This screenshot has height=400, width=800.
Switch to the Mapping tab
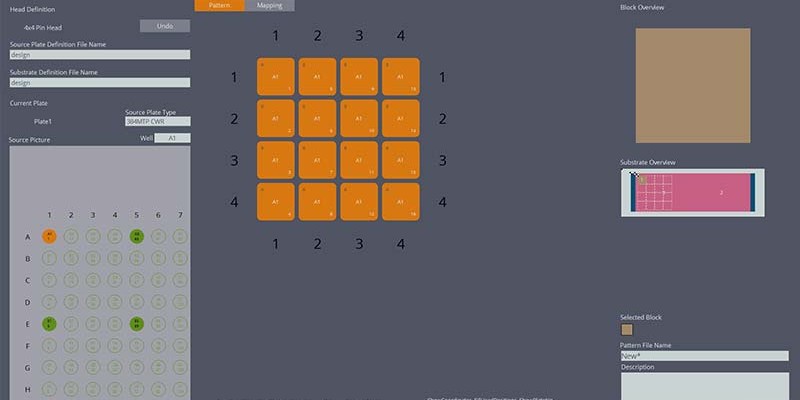click(x=269, y=5)
